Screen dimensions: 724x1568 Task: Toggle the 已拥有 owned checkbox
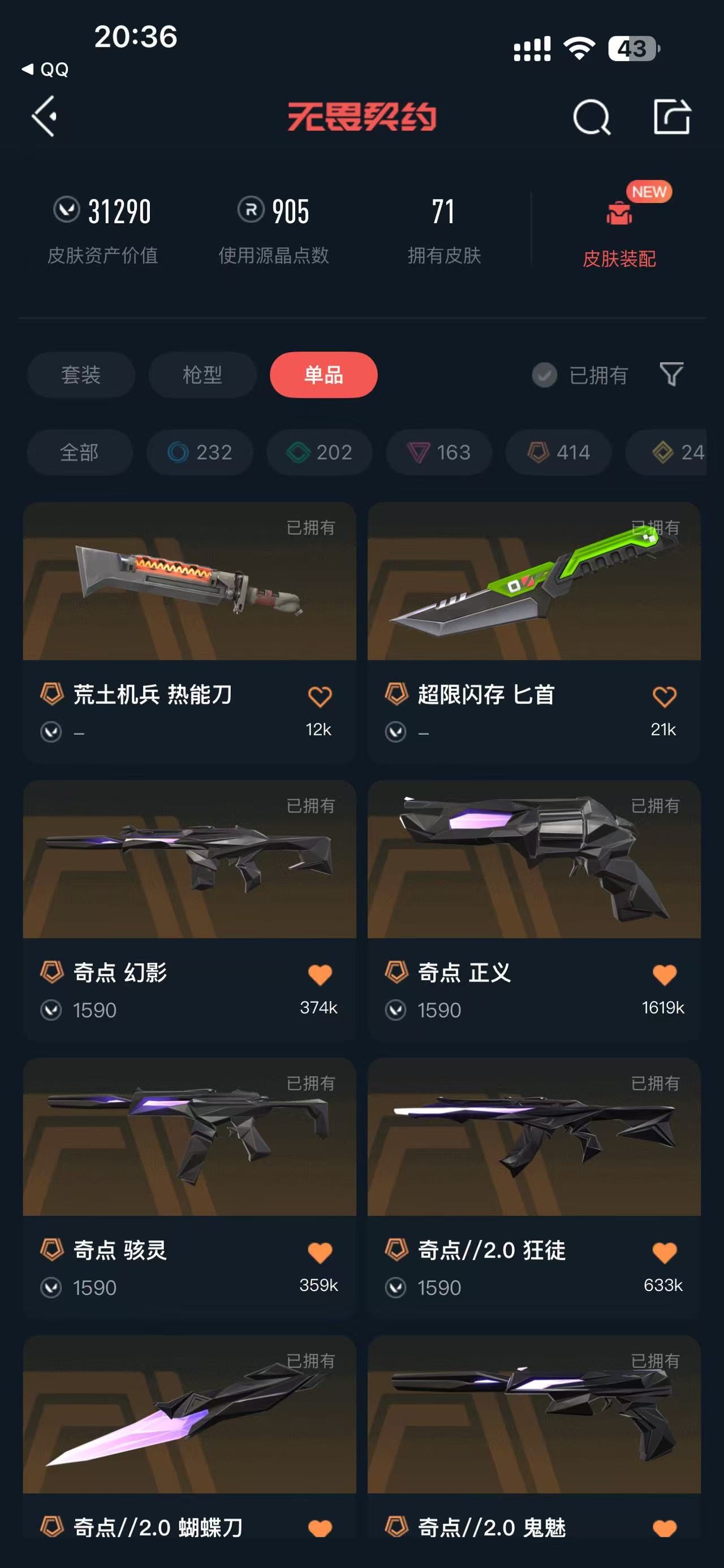click(544, 375)
